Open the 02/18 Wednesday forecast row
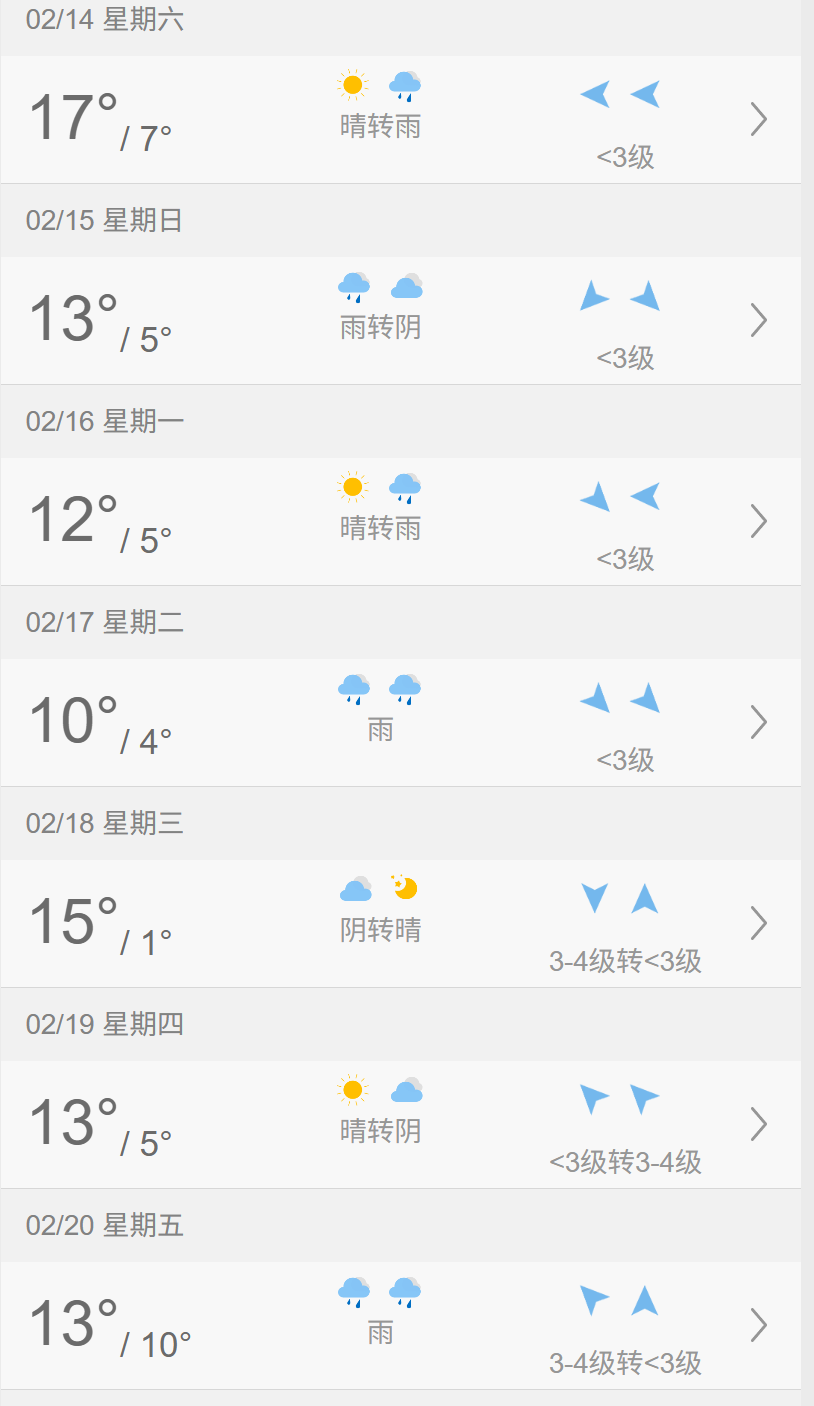 tap(400, 924)
